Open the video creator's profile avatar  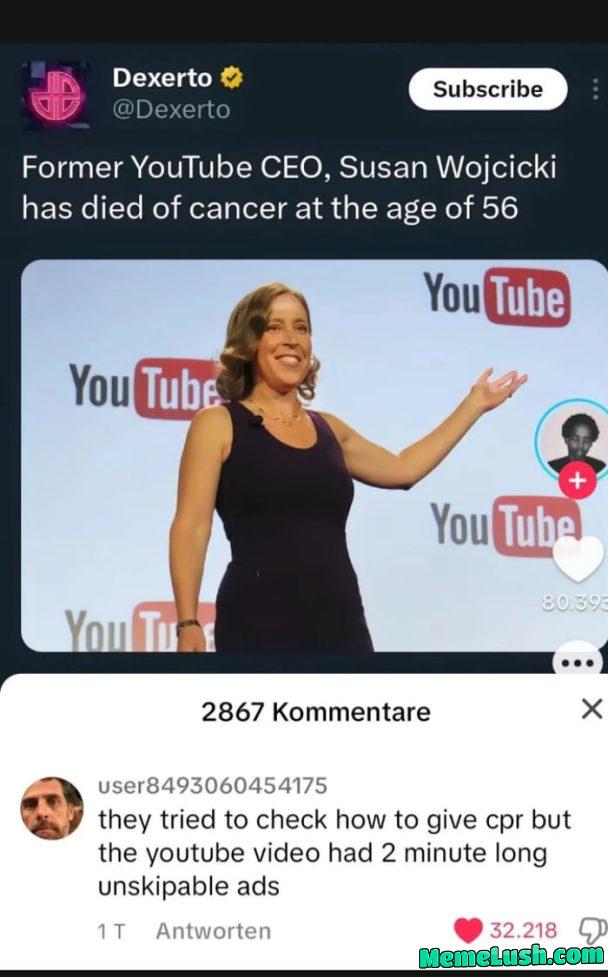point(572,439)
